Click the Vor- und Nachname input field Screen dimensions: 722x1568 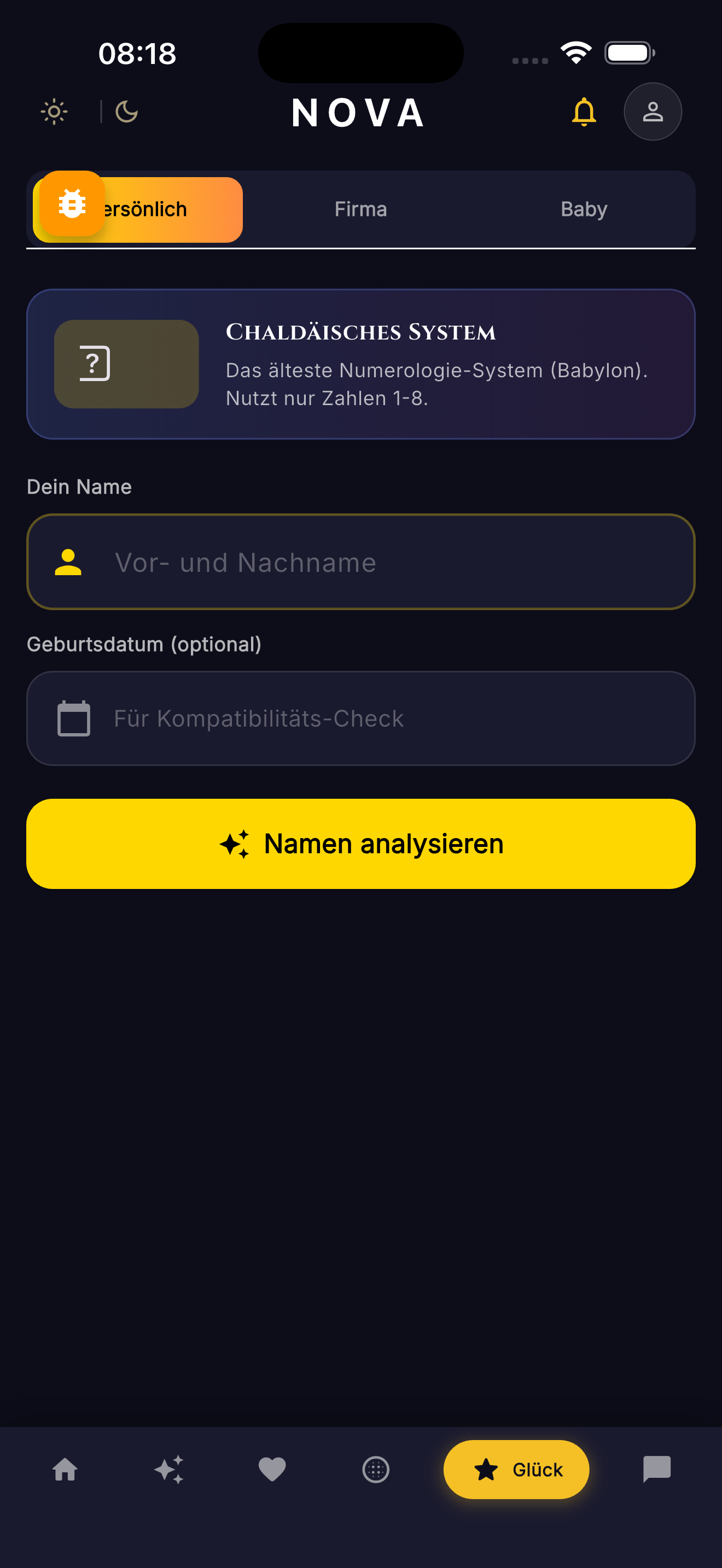click(360, 563)
